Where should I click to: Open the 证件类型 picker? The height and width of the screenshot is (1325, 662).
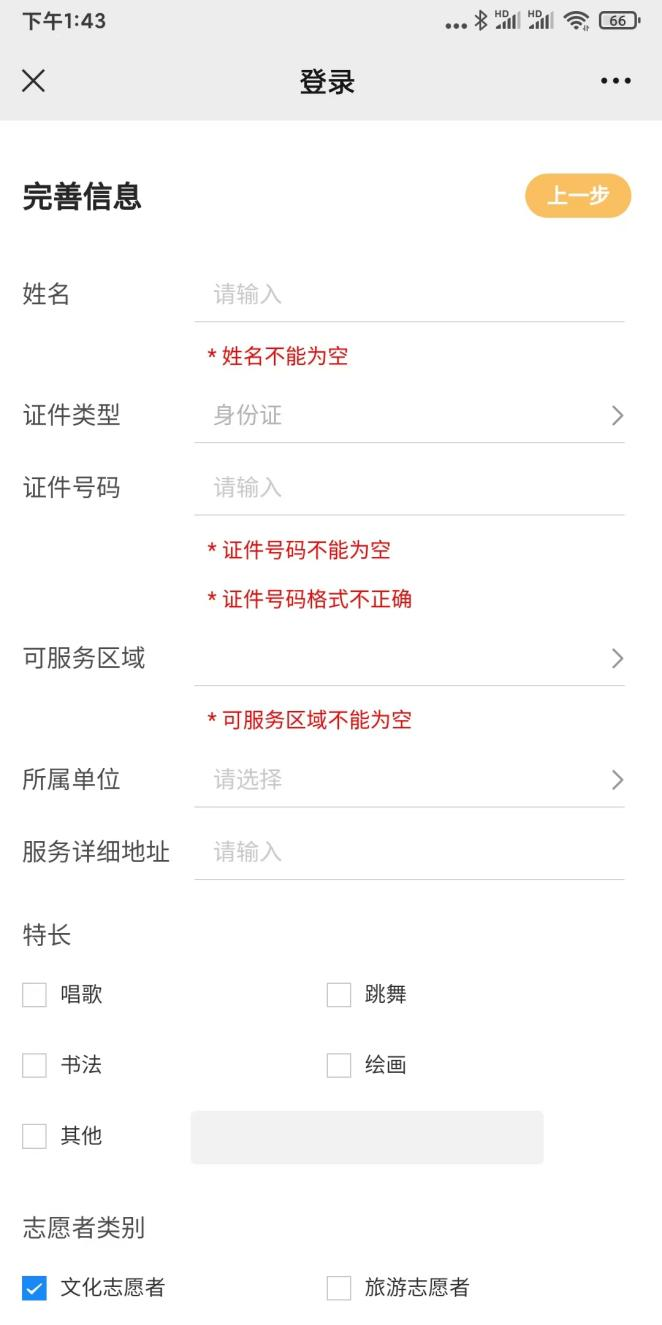[x=409, y=415]
